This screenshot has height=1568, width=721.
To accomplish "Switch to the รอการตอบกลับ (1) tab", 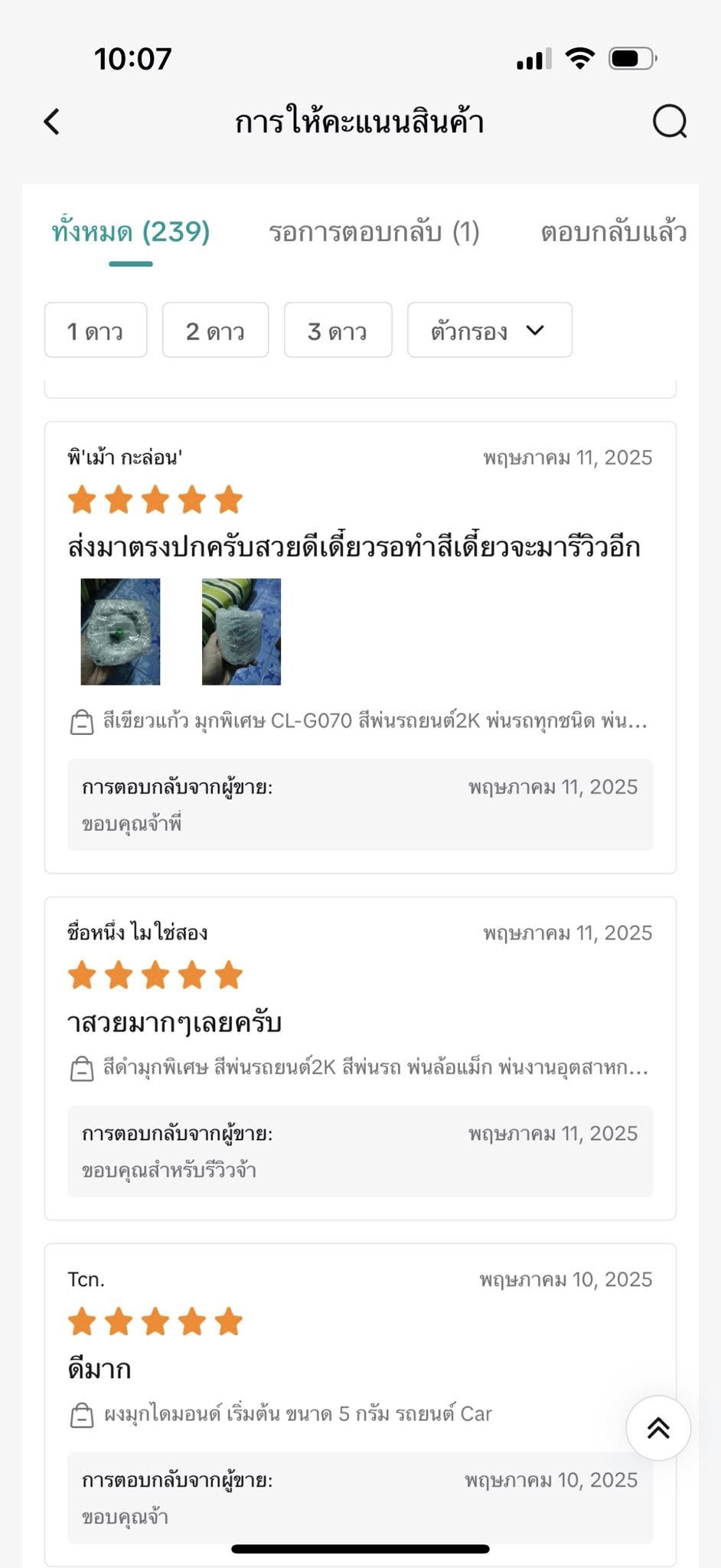I will point(374,232).
